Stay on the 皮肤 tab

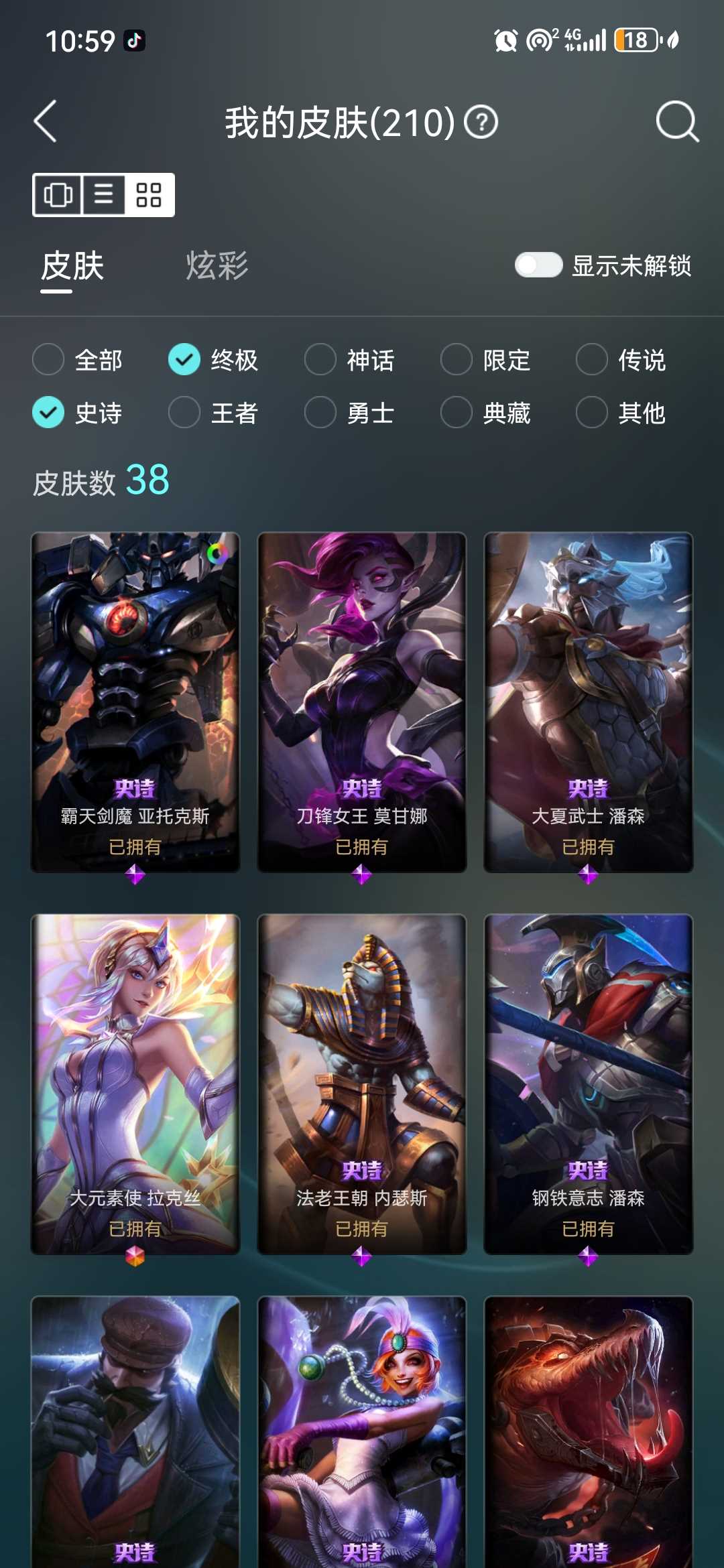70,267
